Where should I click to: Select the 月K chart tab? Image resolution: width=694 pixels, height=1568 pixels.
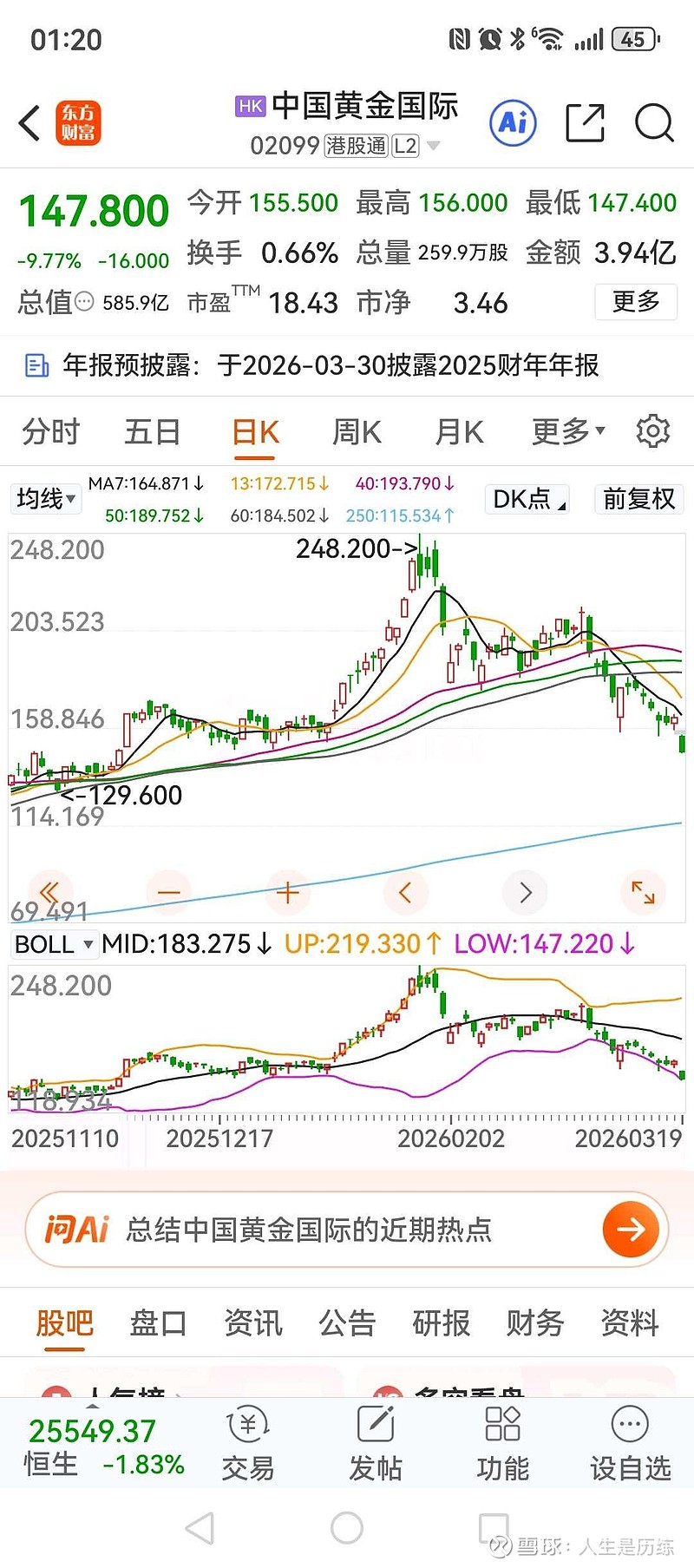pyautogui.click(x=459, y=431)
